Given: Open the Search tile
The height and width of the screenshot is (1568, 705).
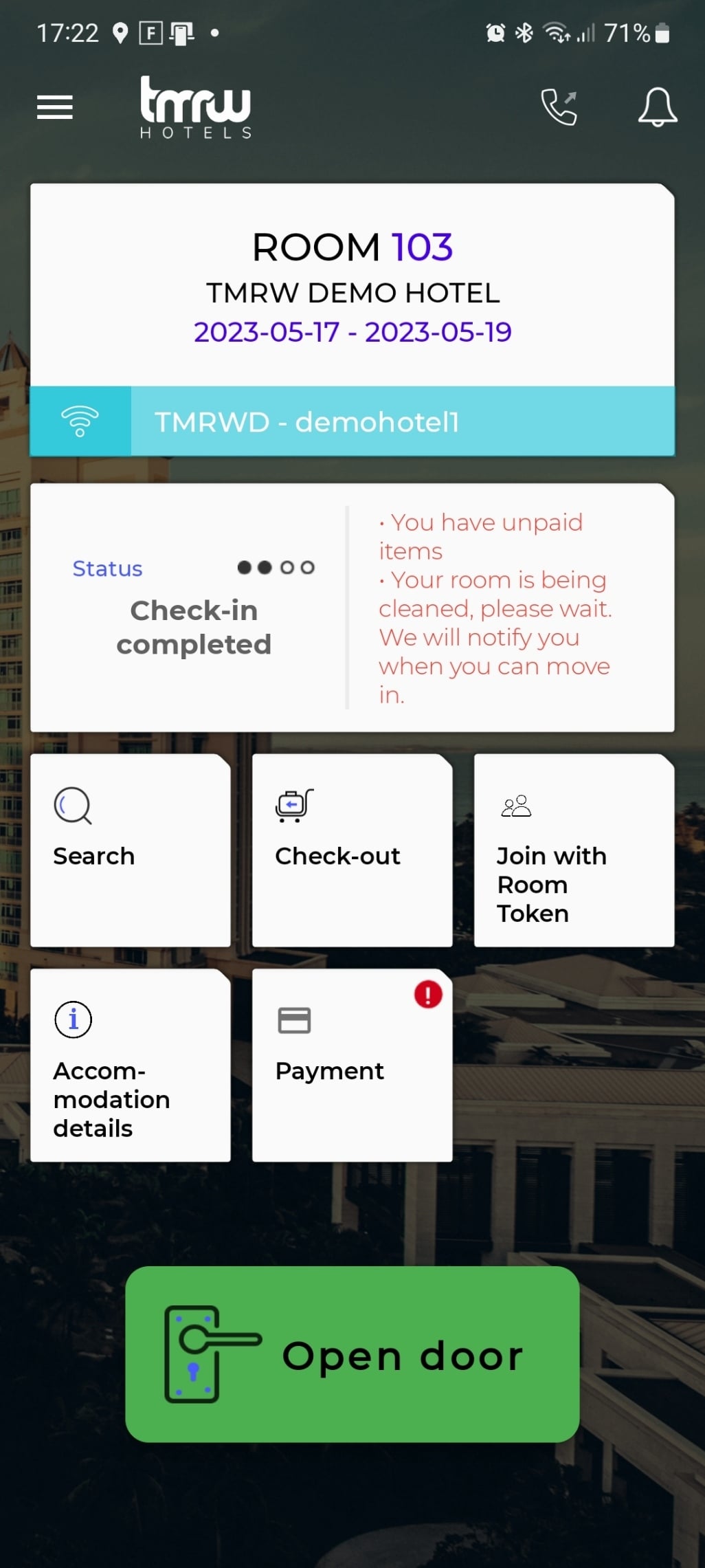Looking at the screenshot, I should tap(131, 850).
